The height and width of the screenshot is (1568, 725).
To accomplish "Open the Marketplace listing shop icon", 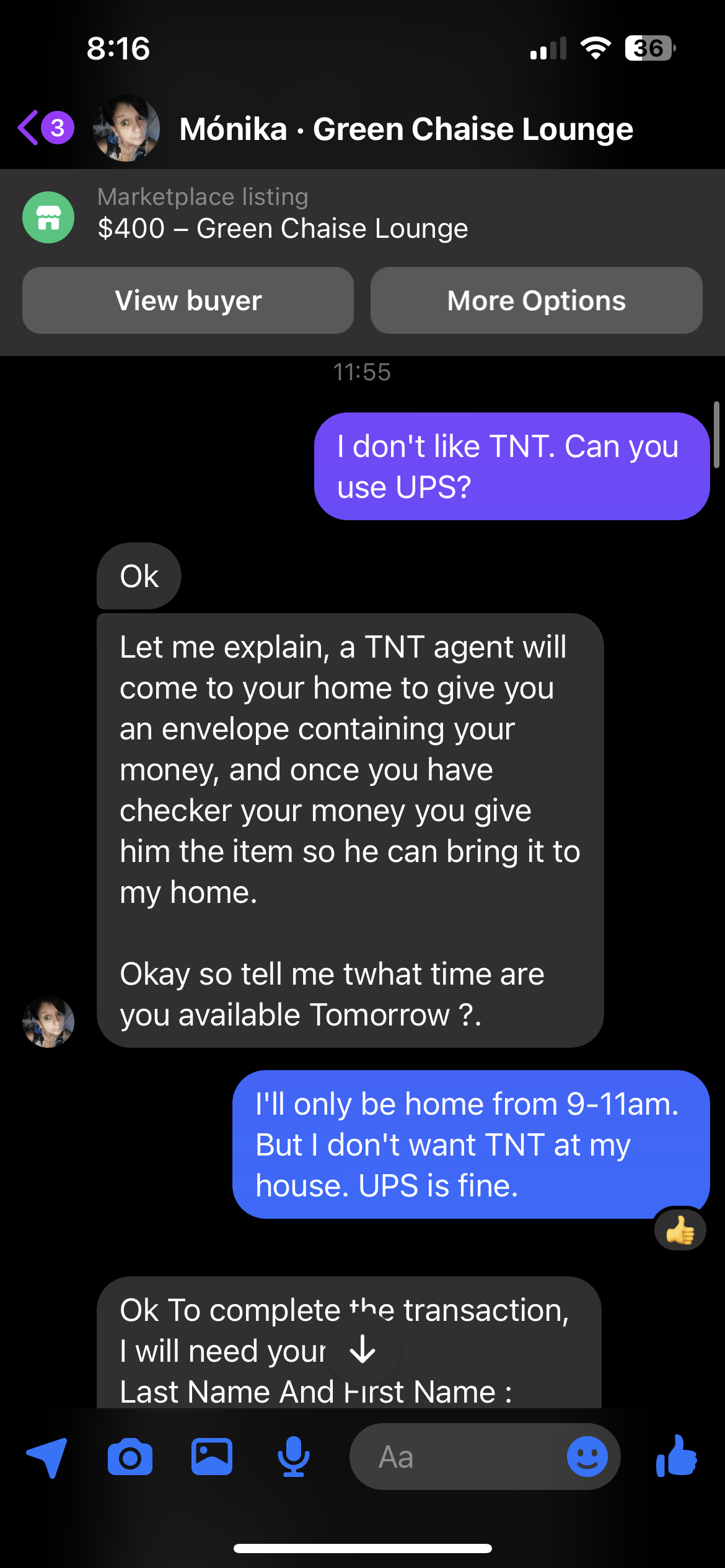I will pyautogui.click(x=48, y=217).
